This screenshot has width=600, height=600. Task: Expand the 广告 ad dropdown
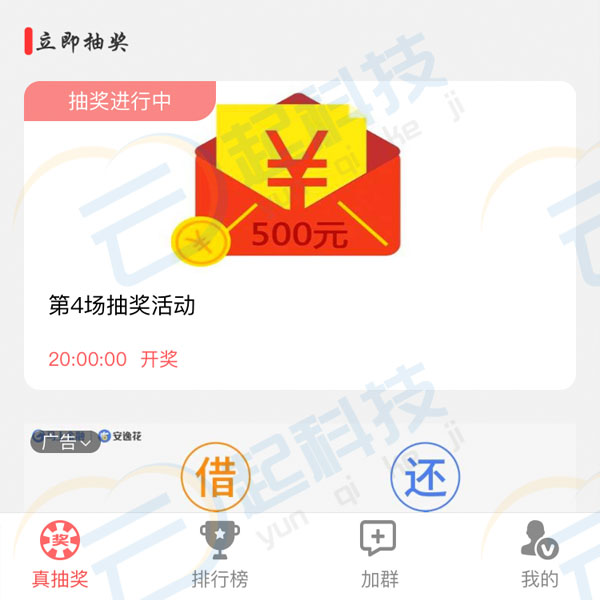click(x=66, y=442)
